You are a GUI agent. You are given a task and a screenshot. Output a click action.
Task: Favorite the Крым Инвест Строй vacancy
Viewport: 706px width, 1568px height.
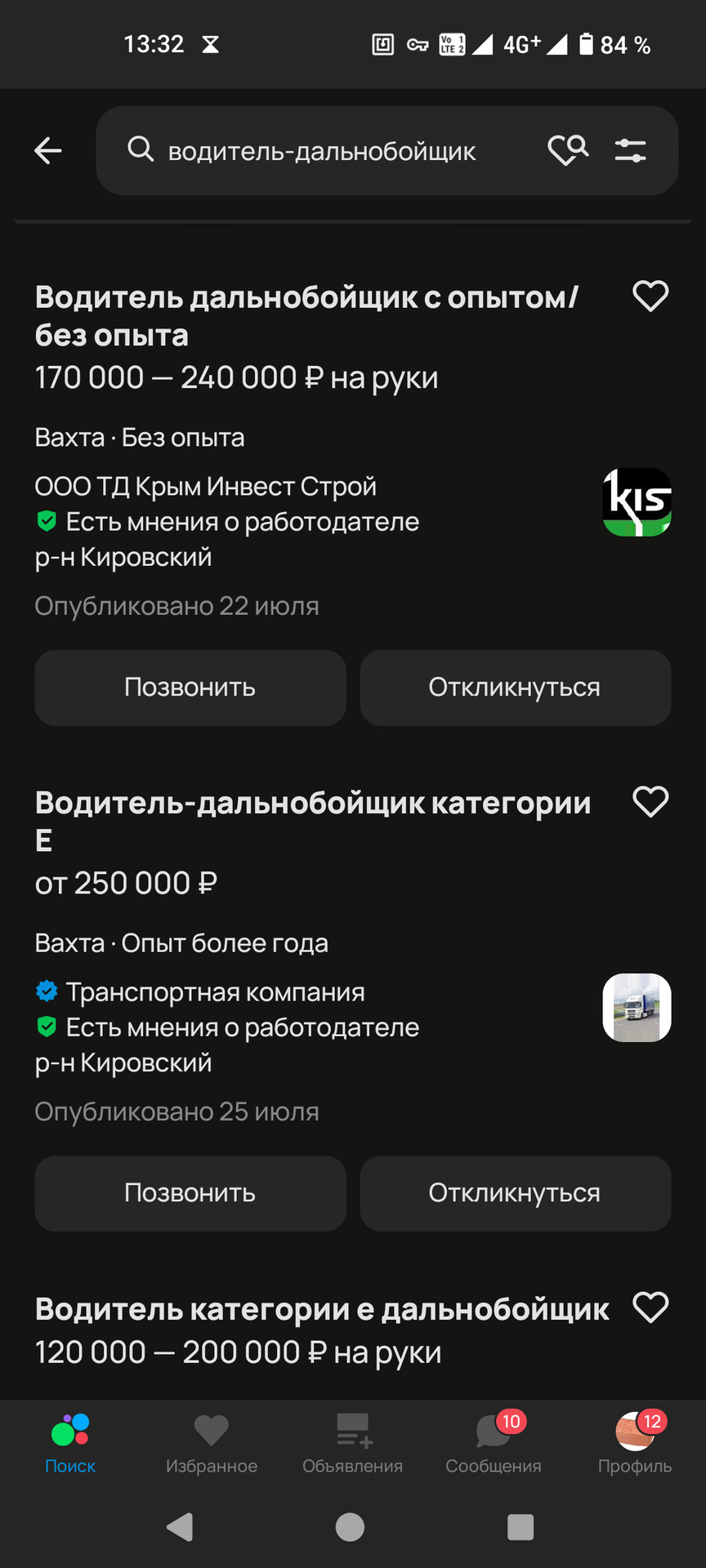pyautogui.click(x=650, y=296)
